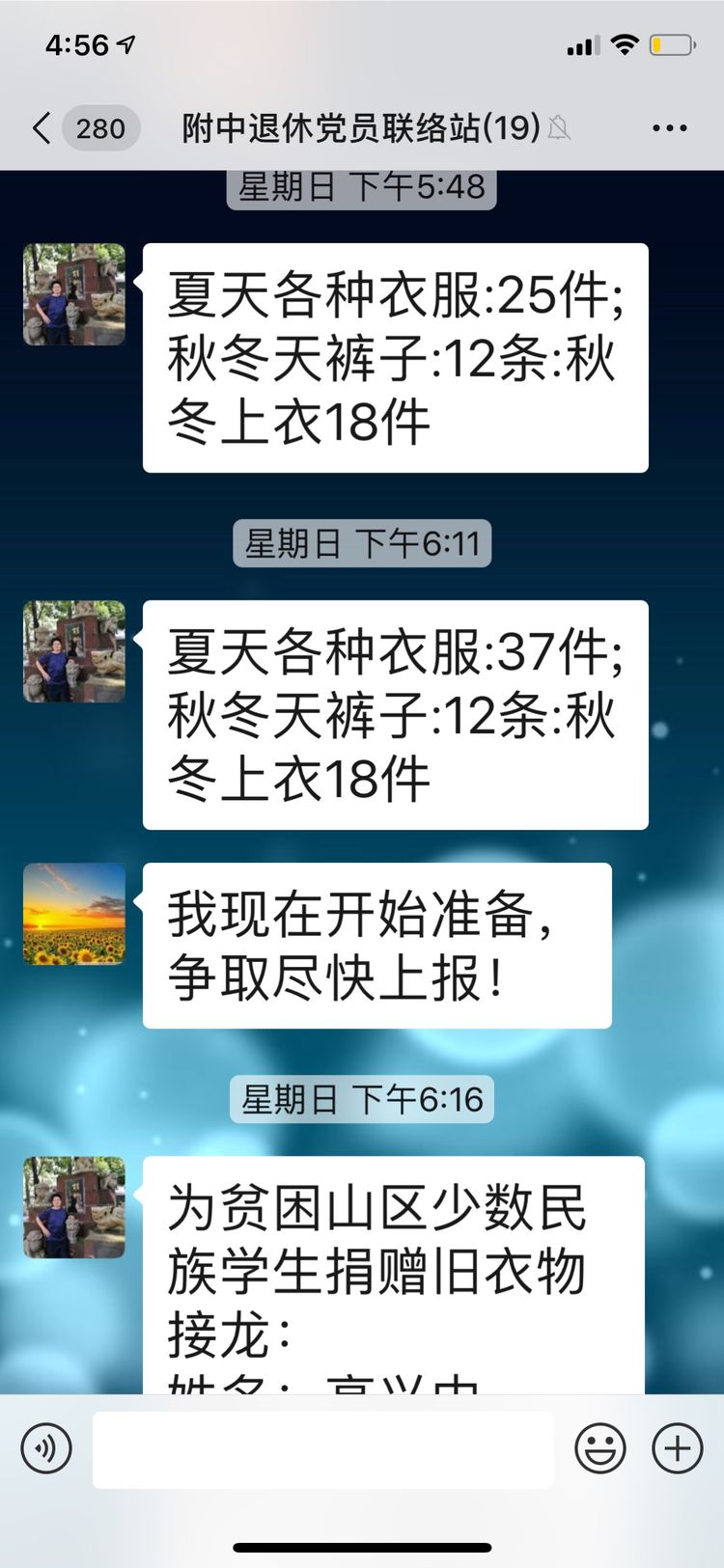Open the emoji sticker panel
724x1568 pixels.
pos(600,1448)
